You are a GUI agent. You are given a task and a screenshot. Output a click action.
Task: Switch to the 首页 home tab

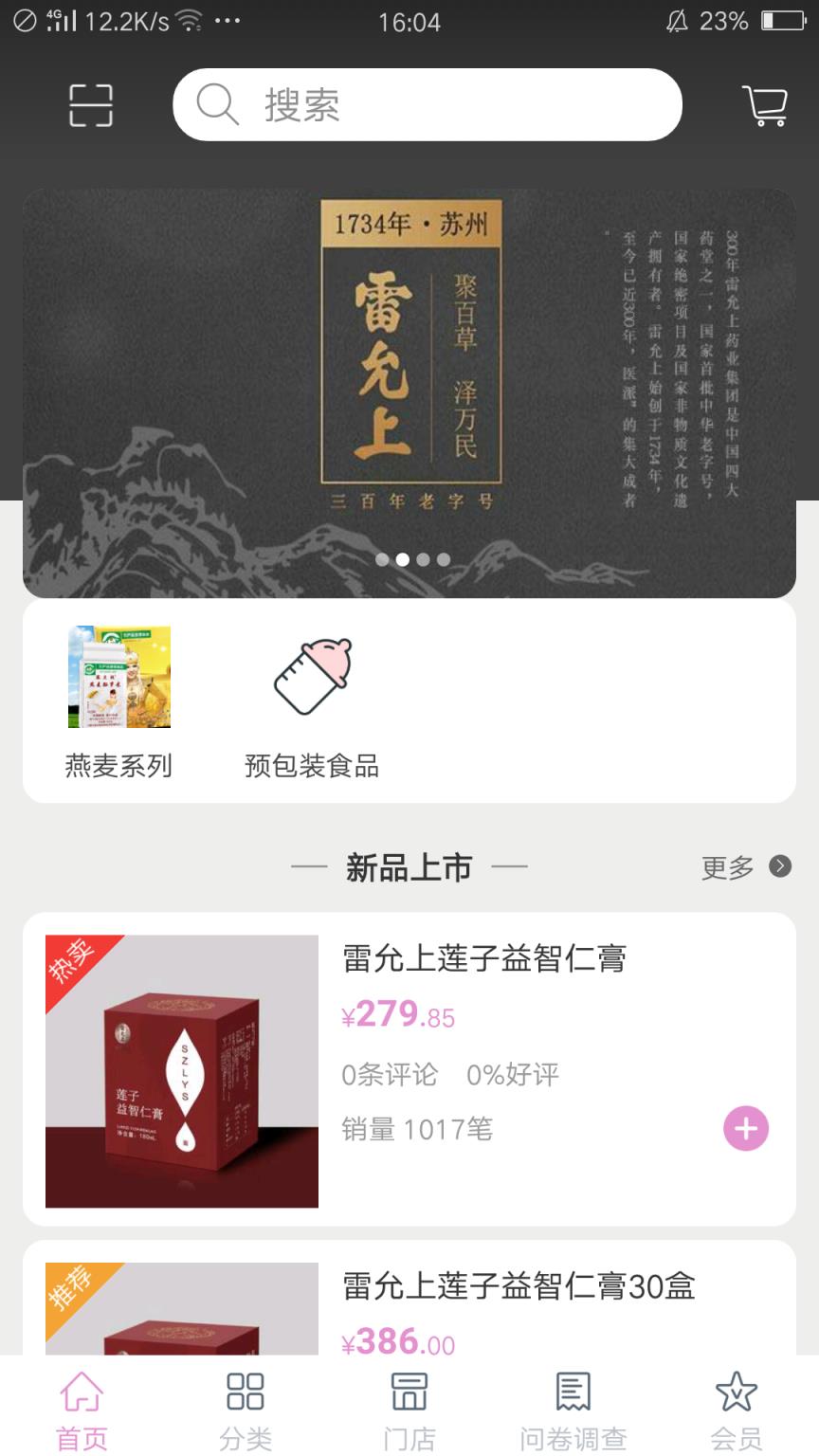(82, 1408)
